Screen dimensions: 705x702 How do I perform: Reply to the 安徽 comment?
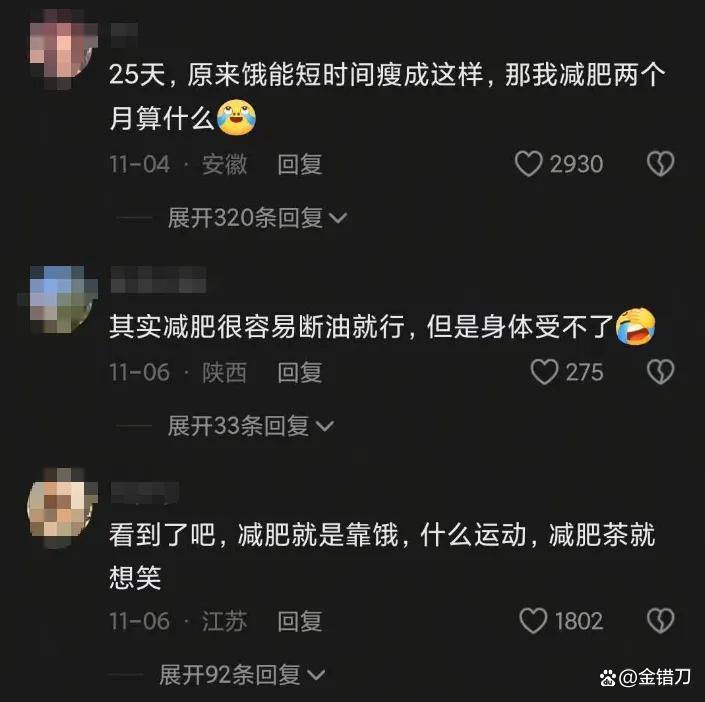(299, 164)
